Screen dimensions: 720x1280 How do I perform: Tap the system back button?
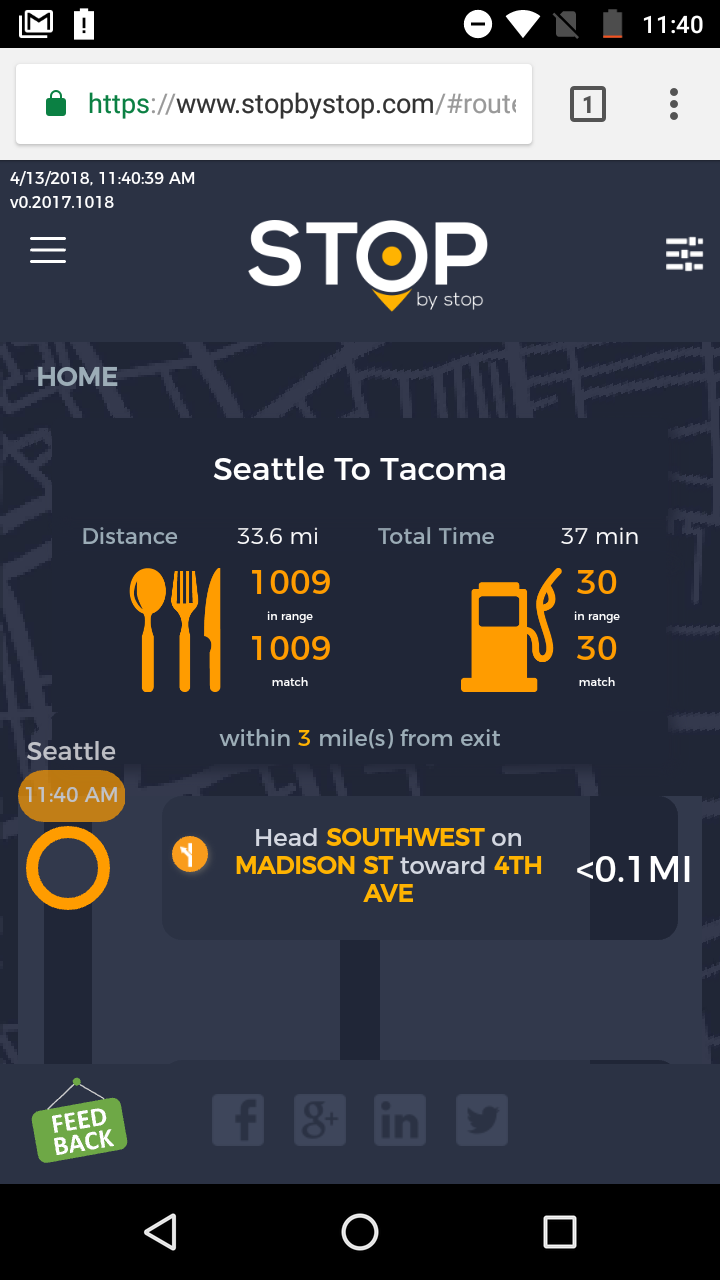click(x=160, y=1232)
